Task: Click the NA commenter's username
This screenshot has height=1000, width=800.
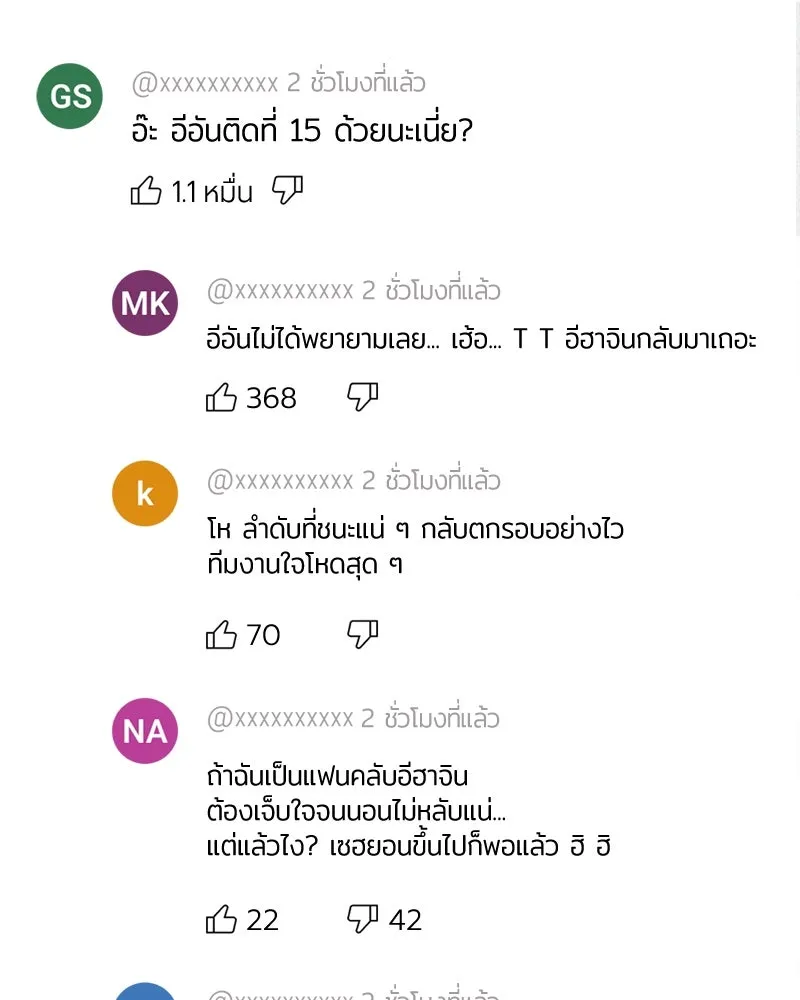Action: [287, 718]
